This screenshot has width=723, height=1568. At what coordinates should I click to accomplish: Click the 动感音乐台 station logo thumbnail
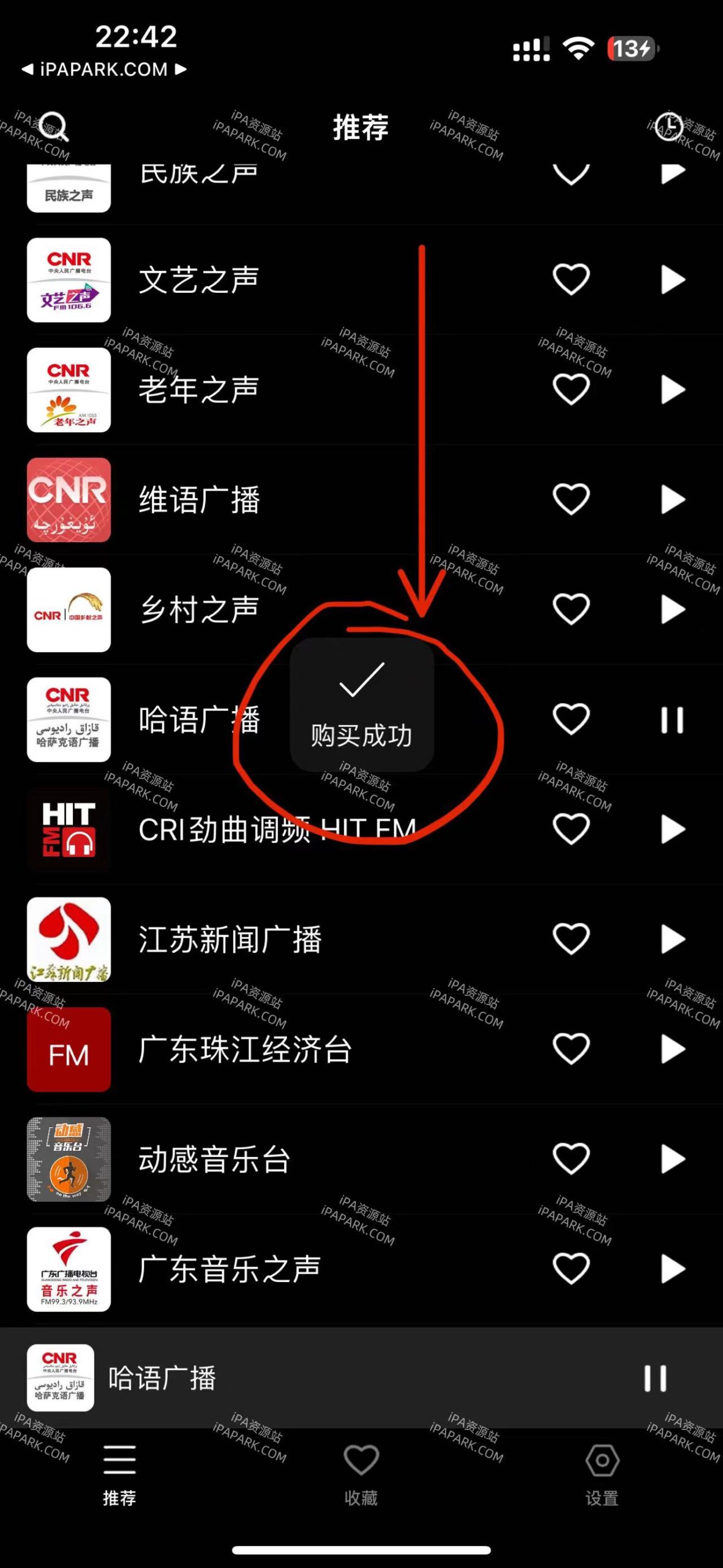pyautogui.click(x=68, y=1158)
